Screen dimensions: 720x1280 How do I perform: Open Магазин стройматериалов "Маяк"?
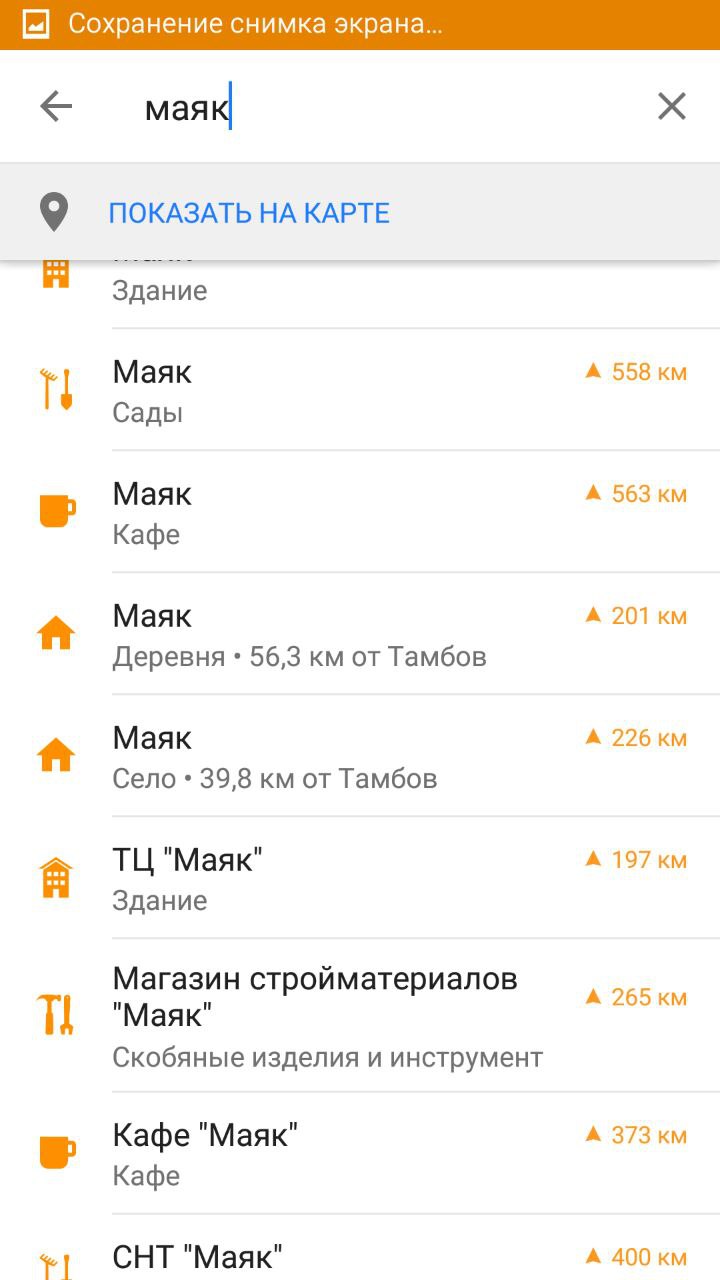(360, 1015)
